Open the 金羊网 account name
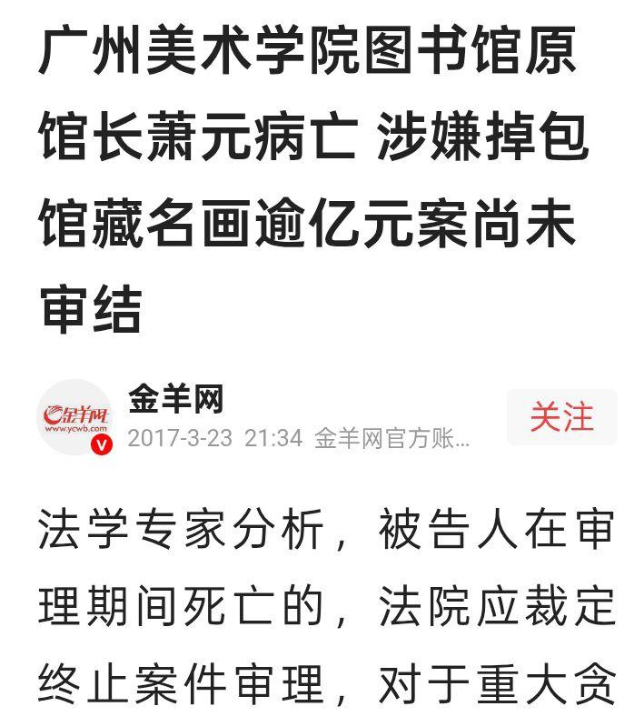The image size is (632, 724). pyautogui.click(x=176, y=399)
